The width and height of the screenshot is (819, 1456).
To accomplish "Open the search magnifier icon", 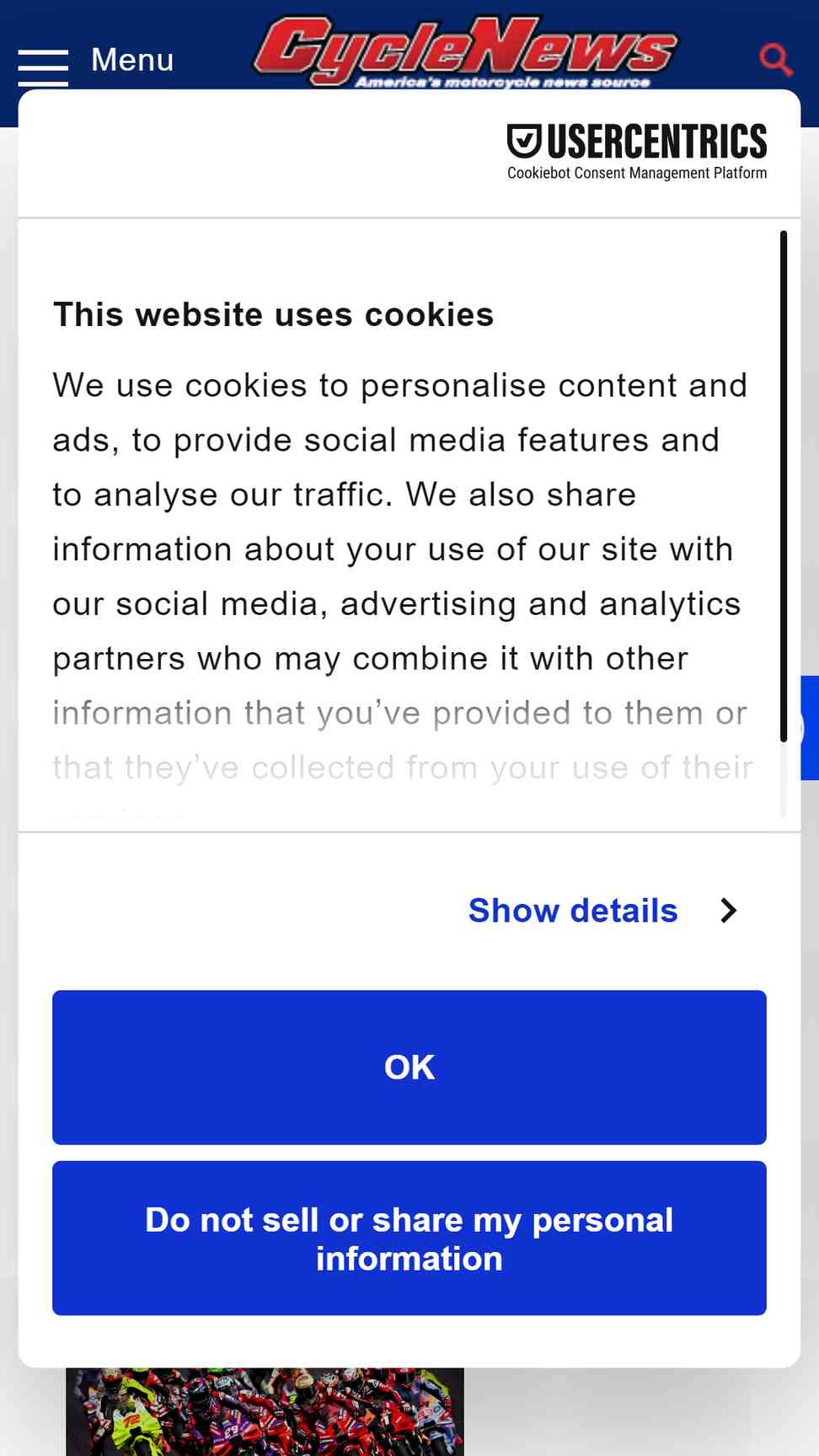I will [776, 60].
